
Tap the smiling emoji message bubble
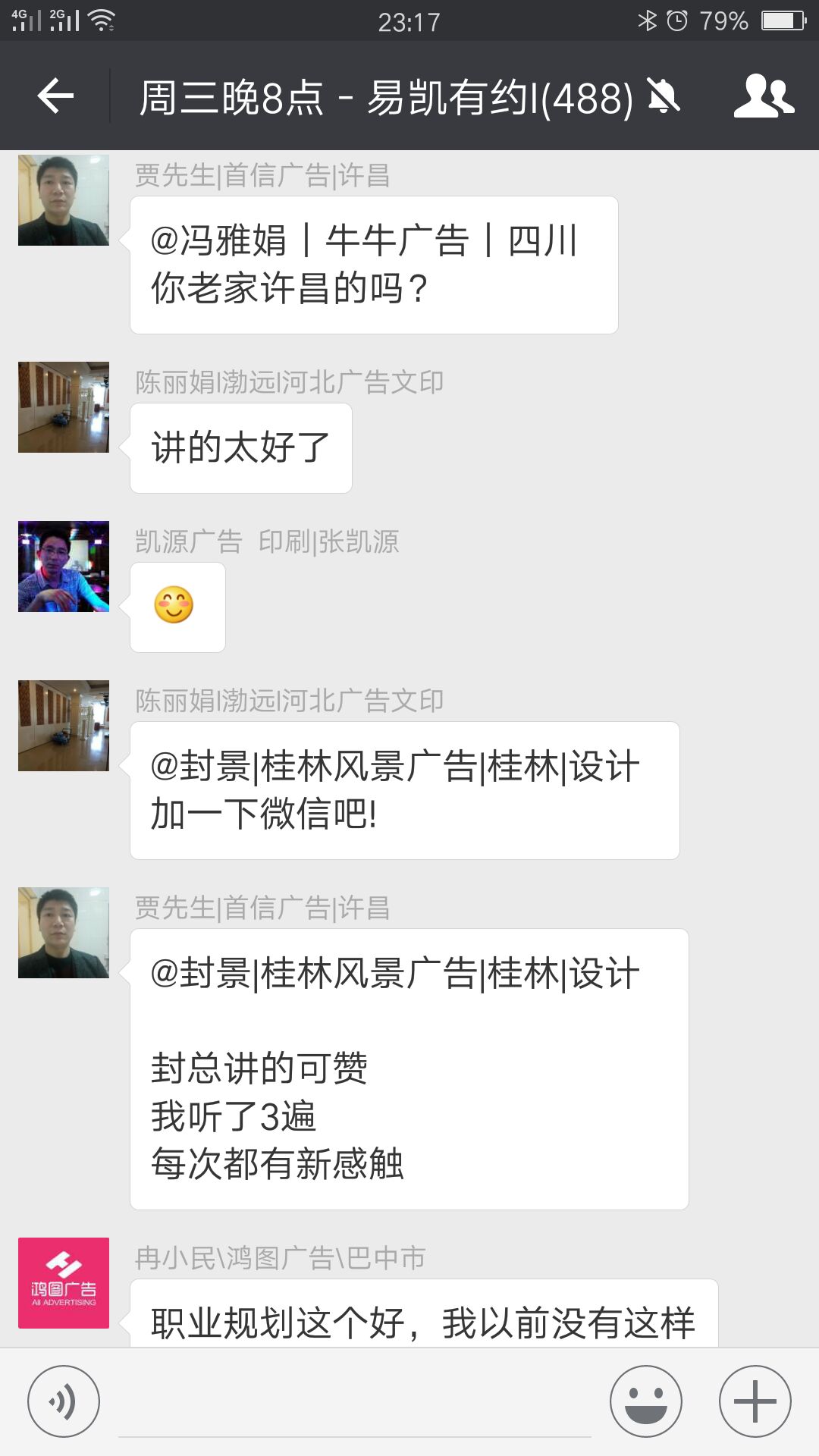tap(177, 607)
